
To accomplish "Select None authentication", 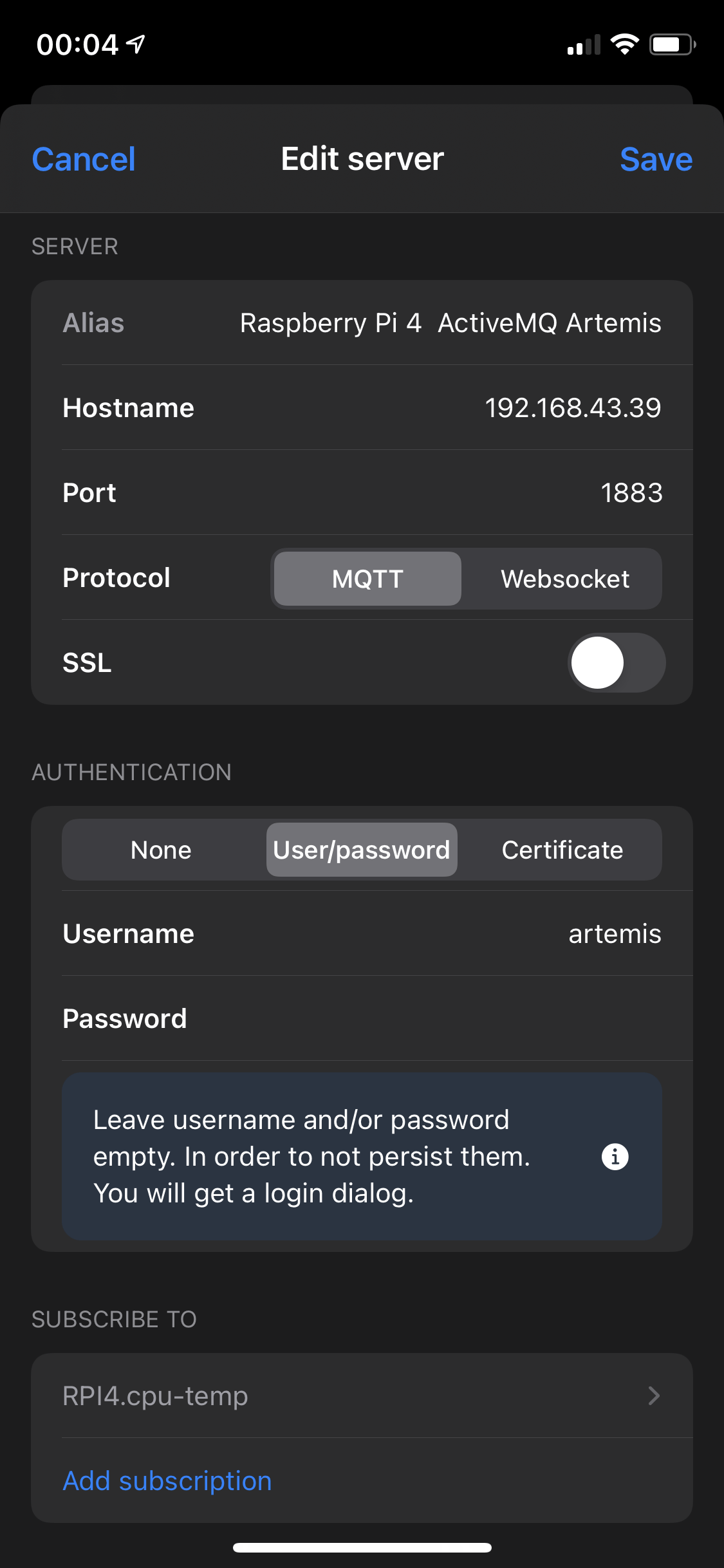I will pyautogui.click(x=161, y=850).
